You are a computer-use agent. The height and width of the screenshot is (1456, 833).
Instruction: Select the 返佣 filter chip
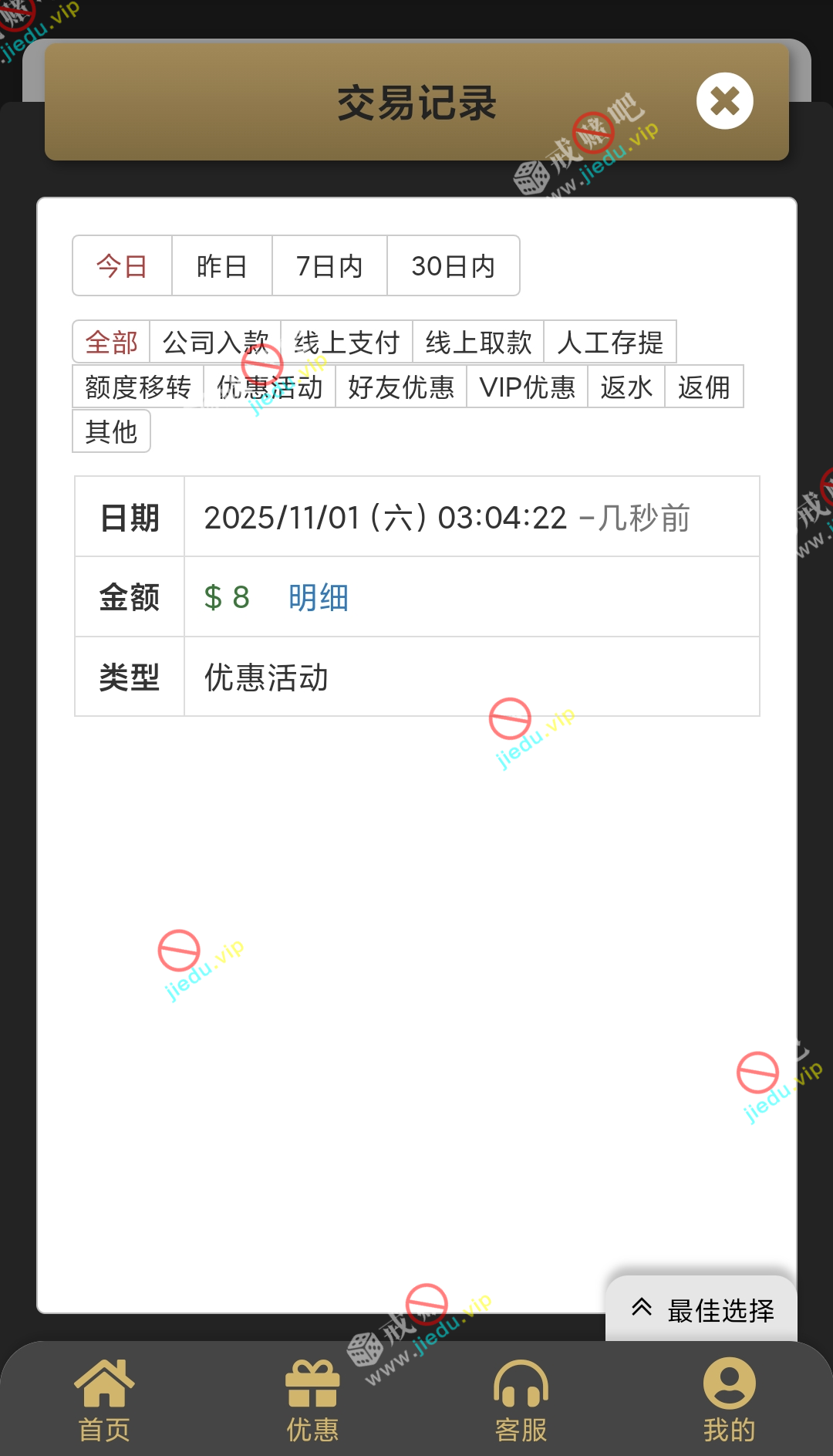tap(703, 387)
